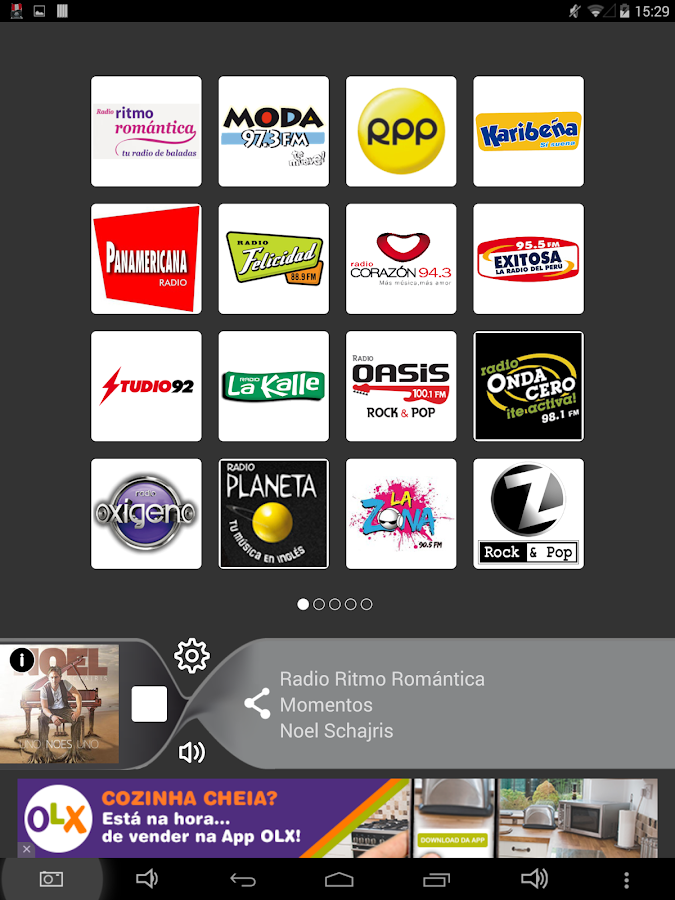Open Radio Onda Cero 98.1
The image size is (675, 900).
point(528,386)
